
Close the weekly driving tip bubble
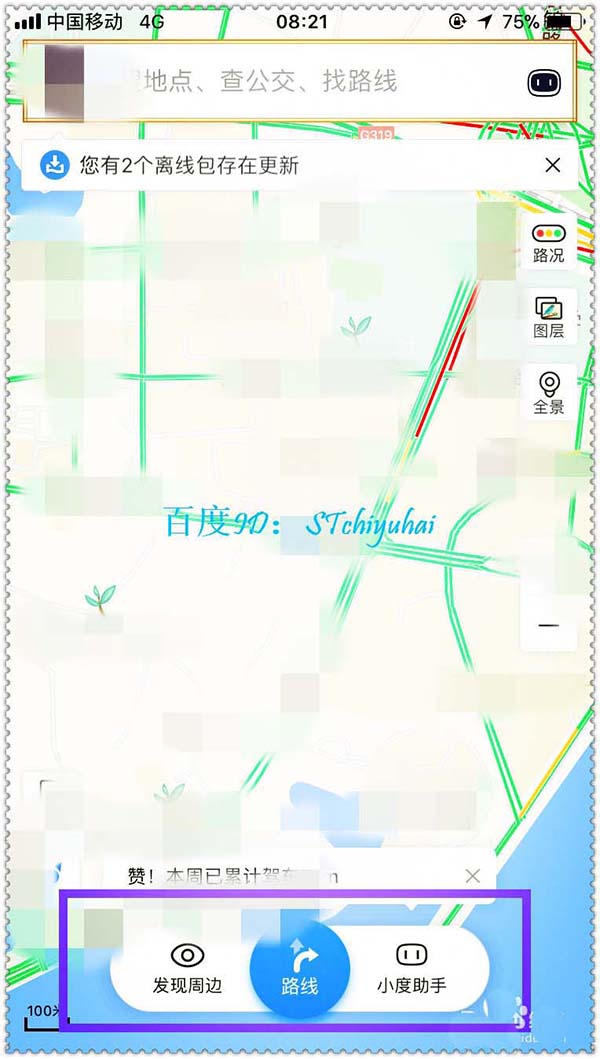pyautogui.click(x=473, y=876)
